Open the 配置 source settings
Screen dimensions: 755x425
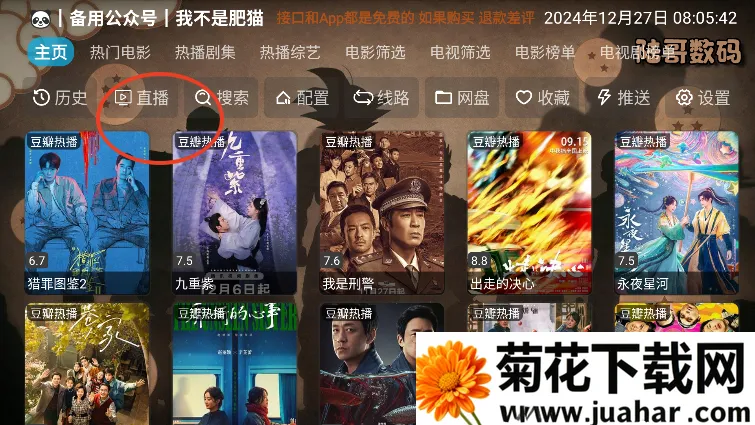point(302,98)
